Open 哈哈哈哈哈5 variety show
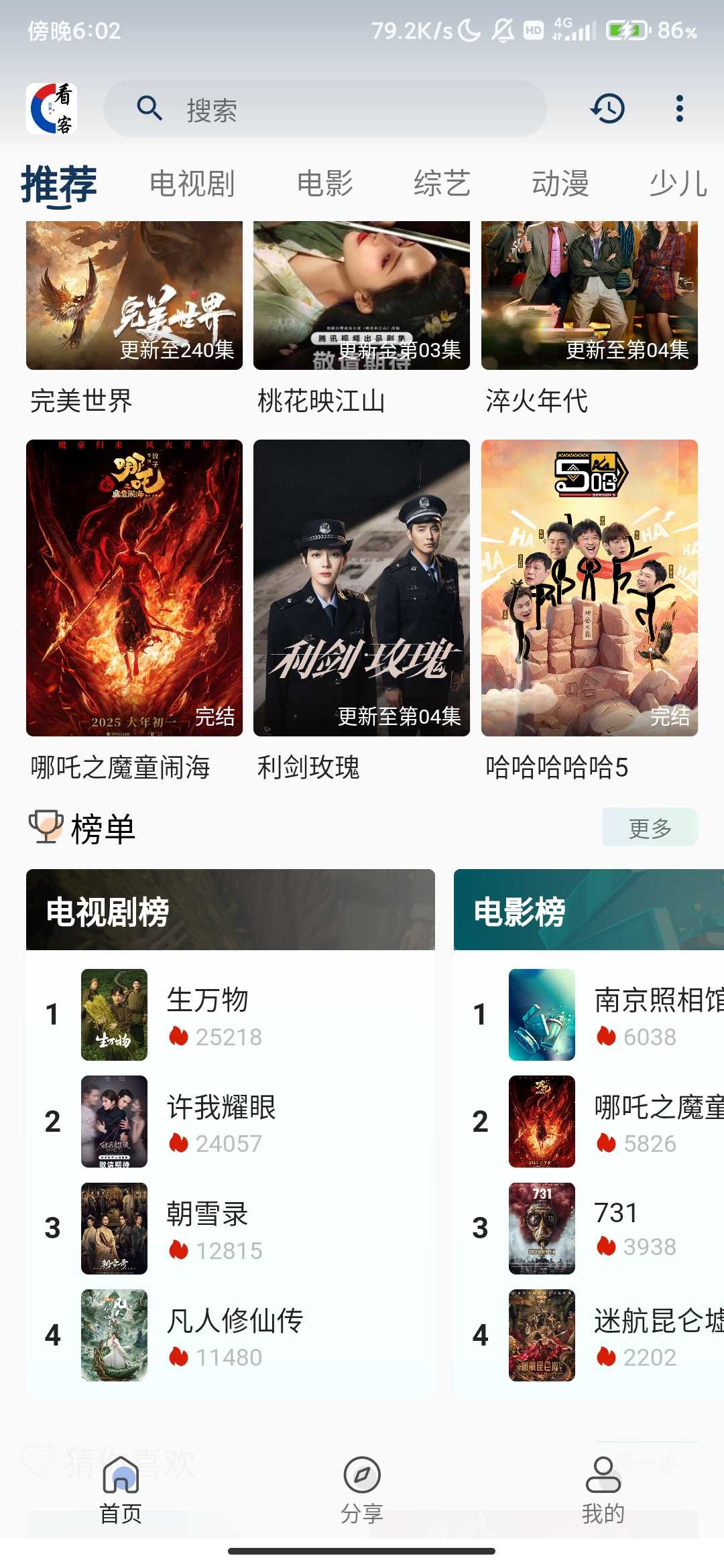The image size is (724, 1568). click(x=589, y=588)
